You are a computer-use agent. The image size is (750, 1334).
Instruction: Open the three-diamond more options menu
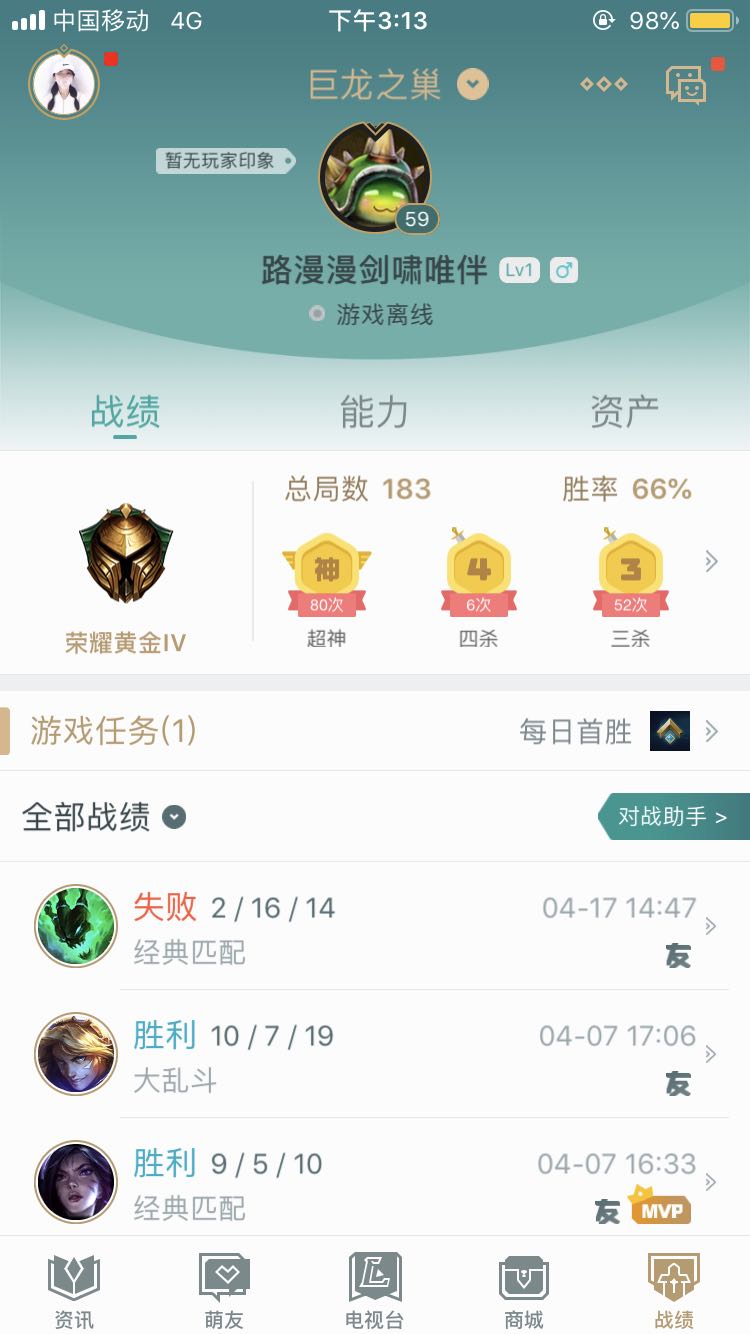click(603, 84)
